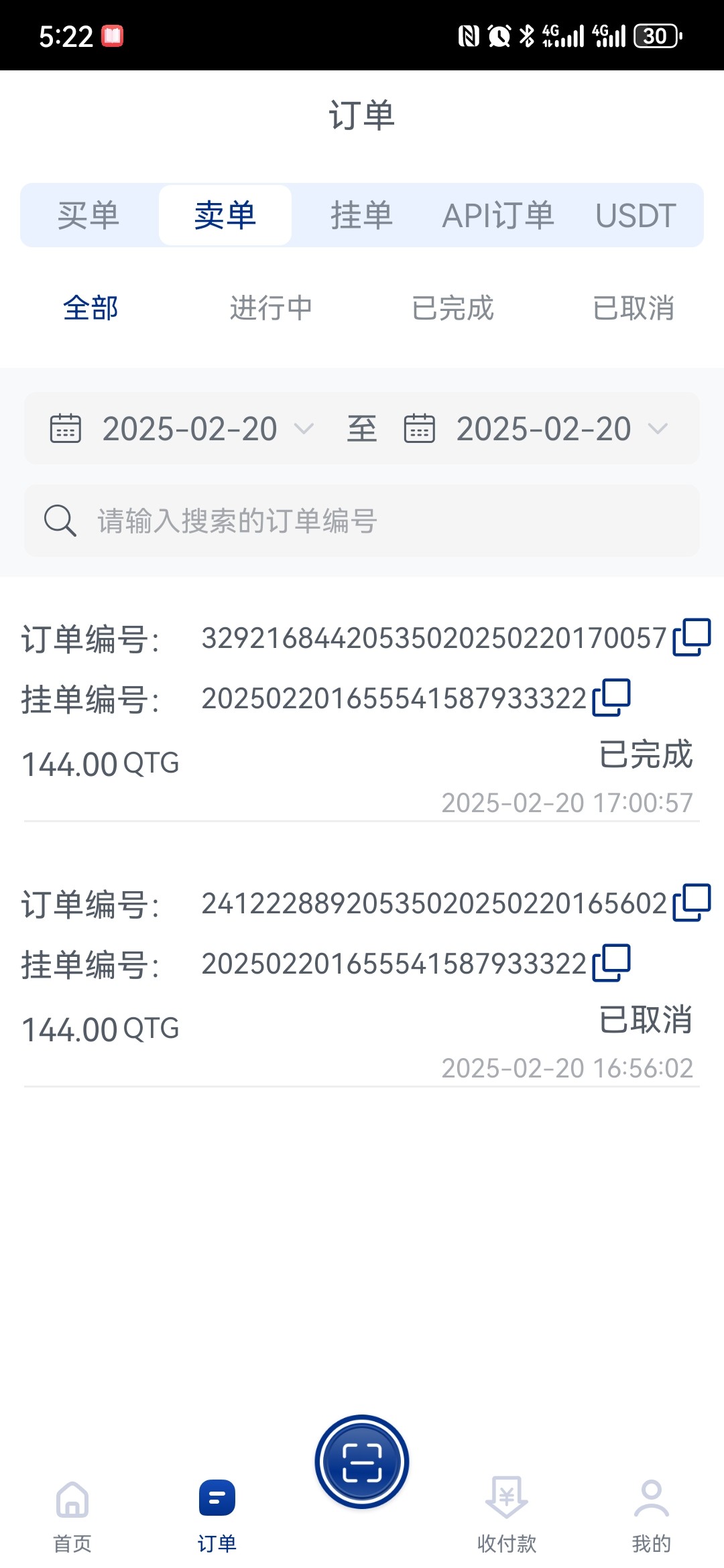Screen dimensions: 724x1568
Task: Open the 收付款 tab
Action: [507, 1516]
